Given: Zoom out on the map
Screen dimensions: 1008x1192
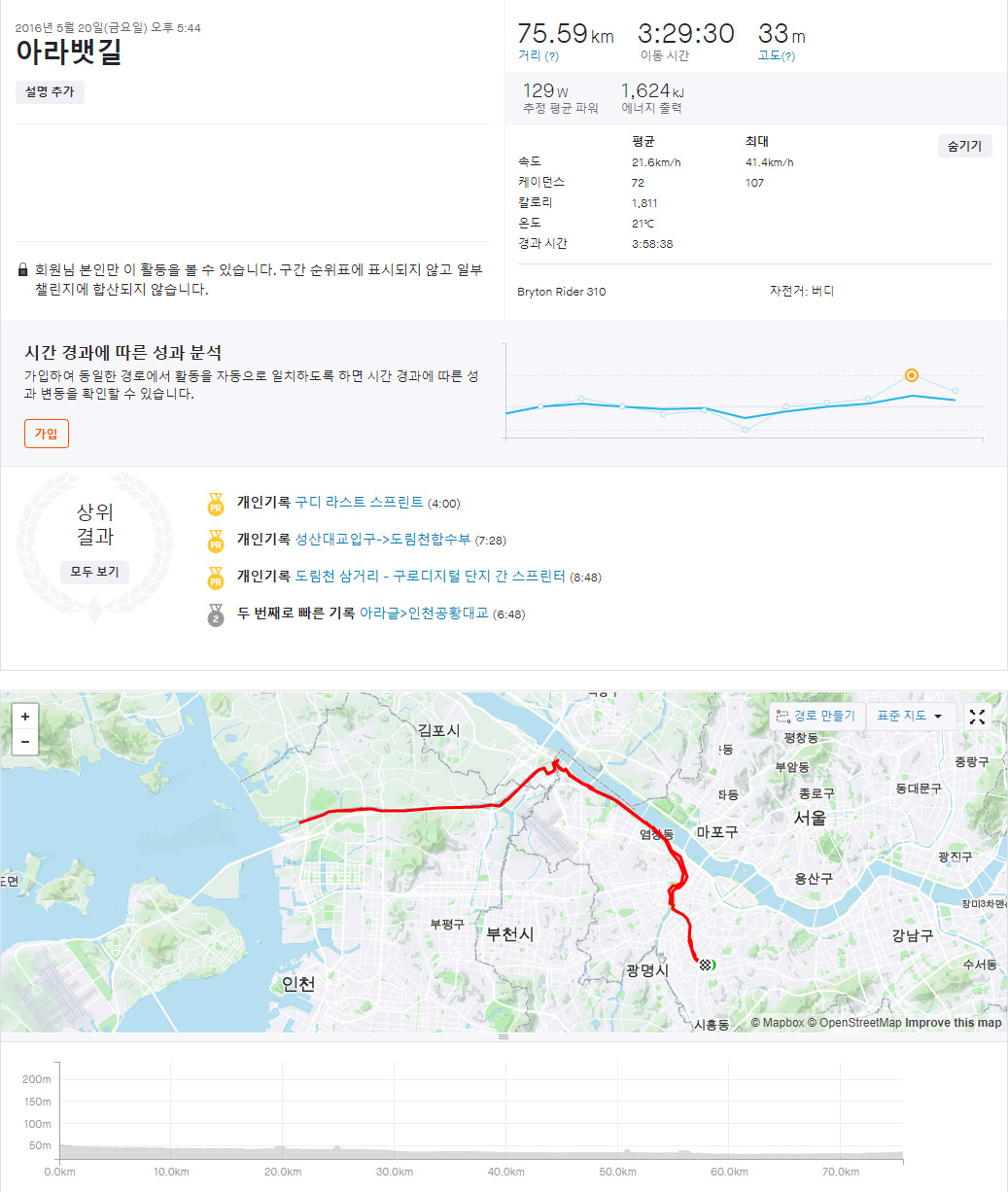Looking at the screenshot, I should pyautogui.click(x=25, y=742).
